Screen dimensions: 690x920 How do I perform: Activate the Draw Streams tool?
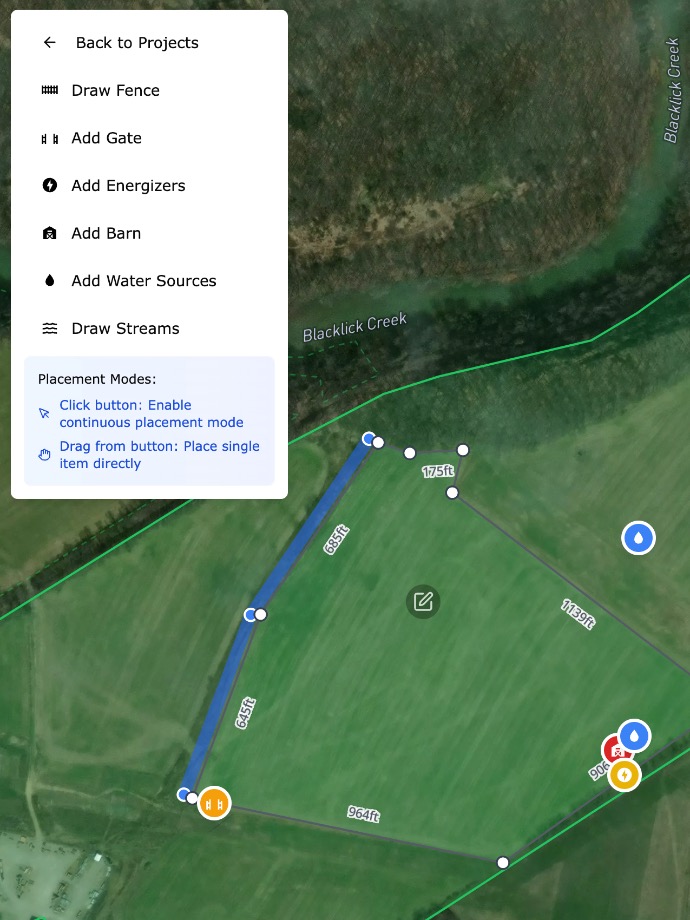(x=125, y=328)
